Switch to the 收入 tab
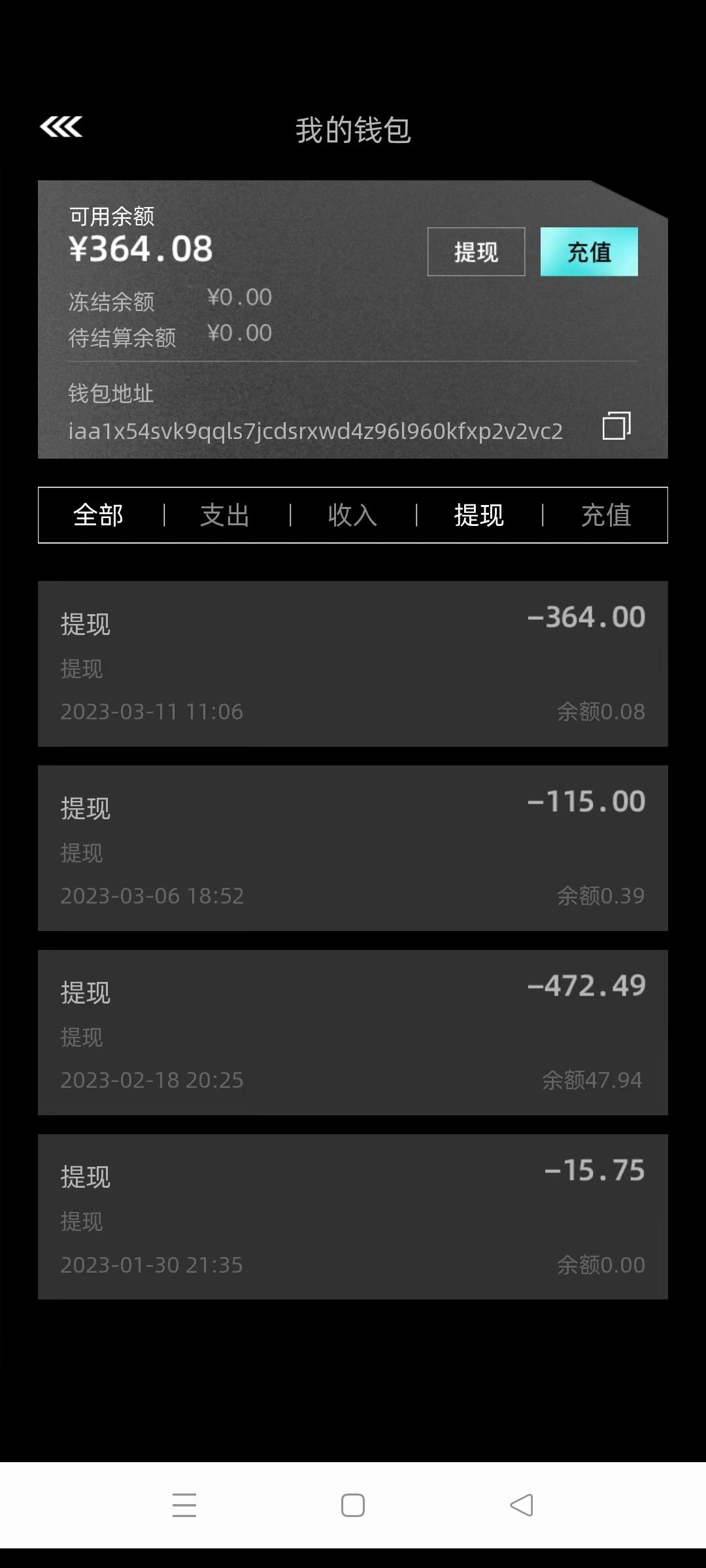 click(x=352, y=515)
